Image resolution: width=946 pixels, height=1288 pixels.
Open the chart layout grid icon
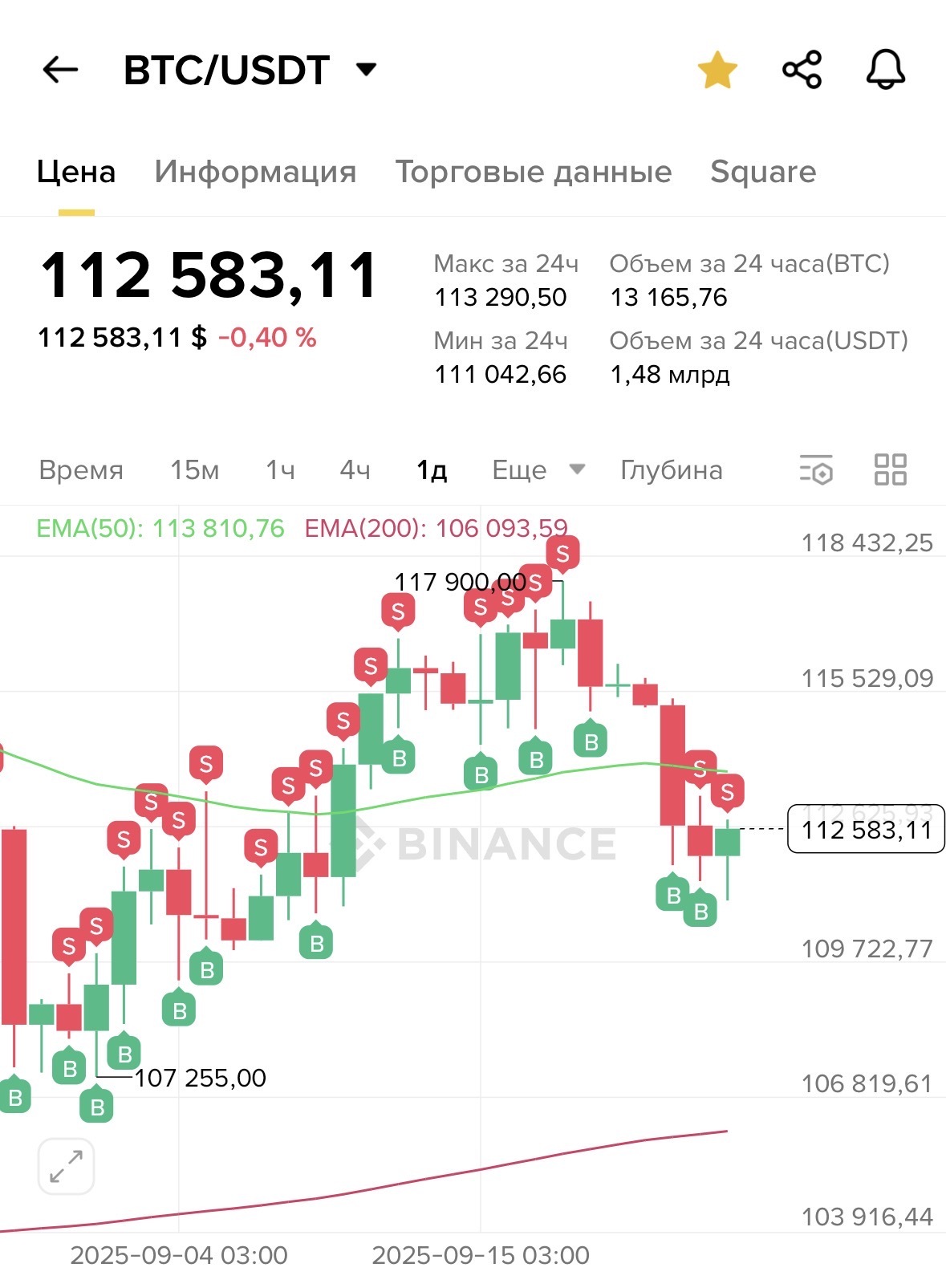890,470
